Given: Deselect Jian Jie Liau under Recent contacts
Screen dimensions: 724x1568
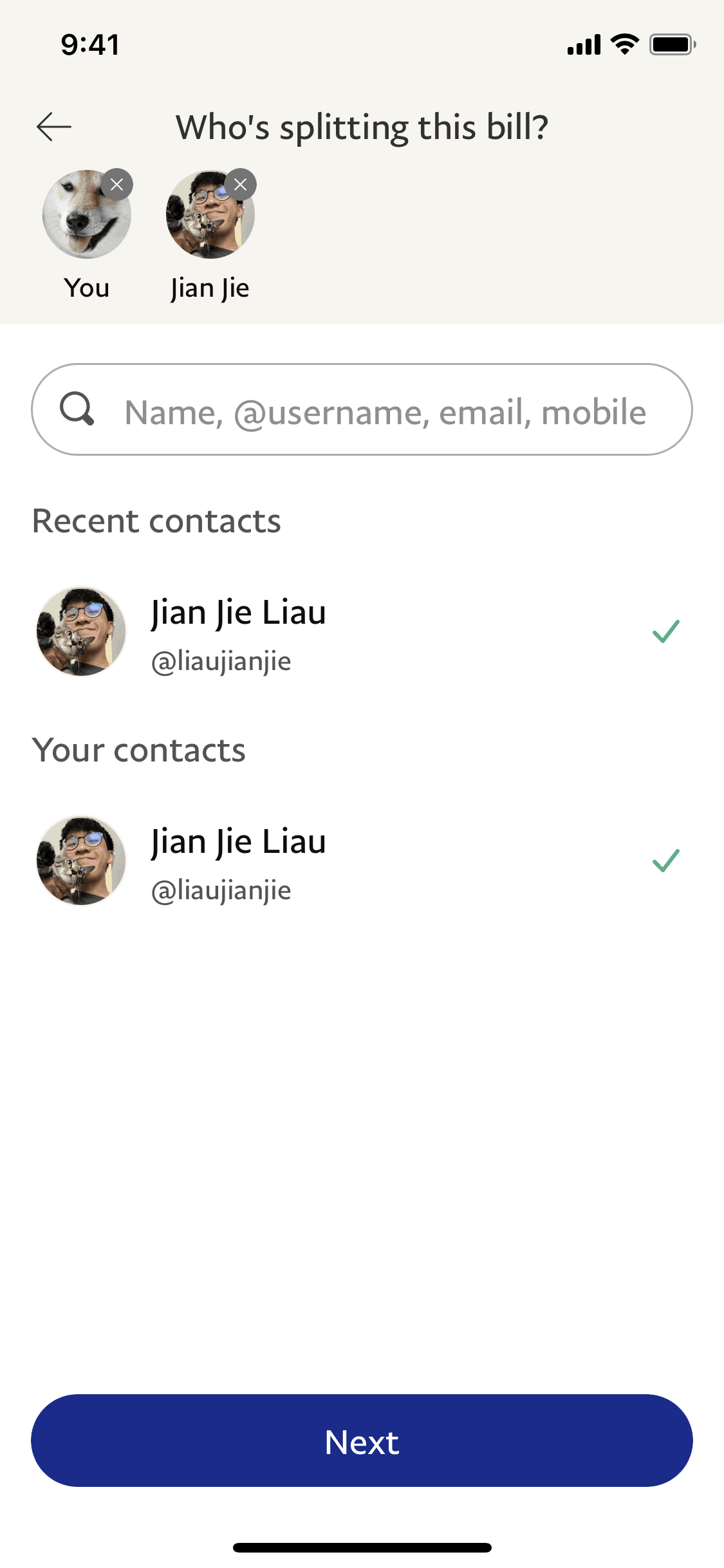Looking at the screenshot, I should [x=665, y=631].
